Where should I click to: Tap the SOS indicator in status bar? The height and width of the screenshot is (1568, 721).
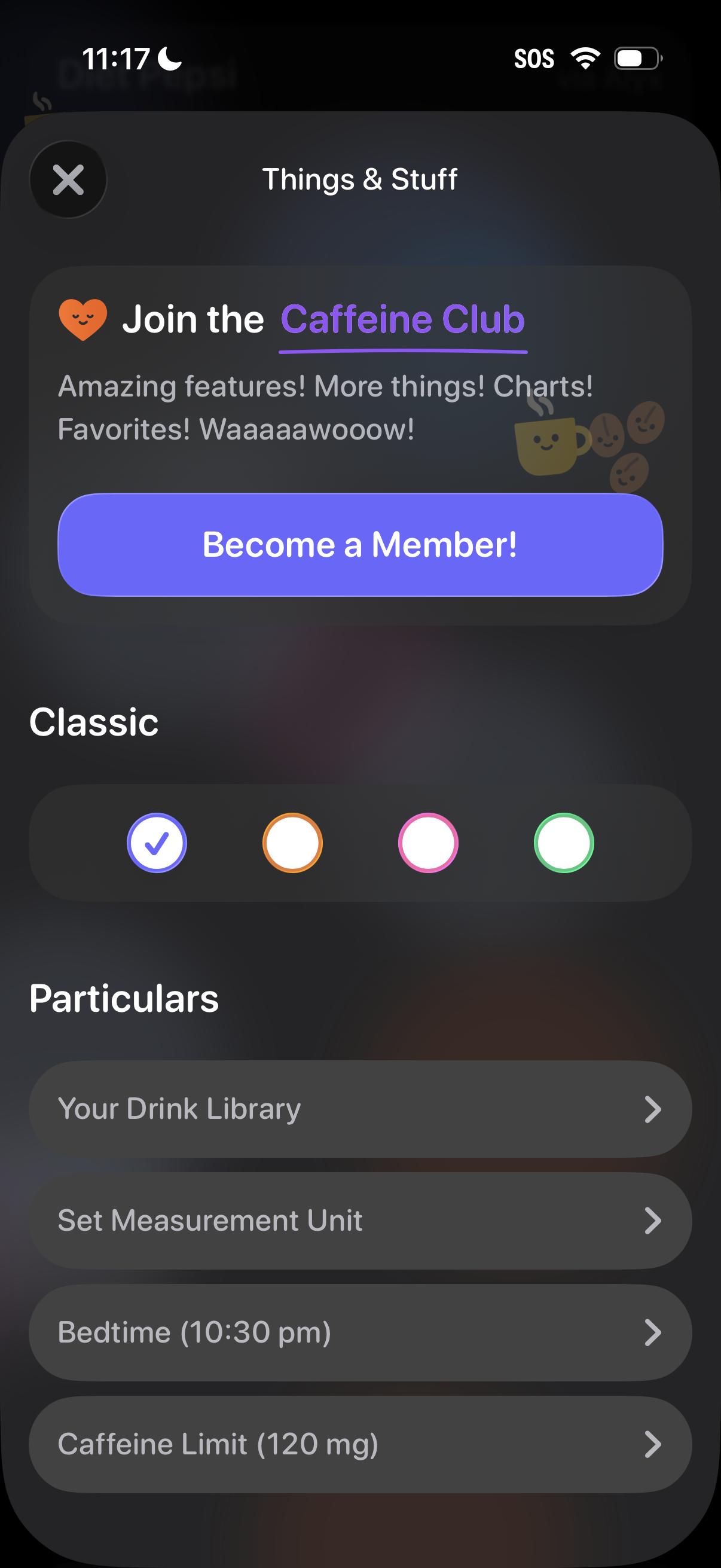(535, 57)
